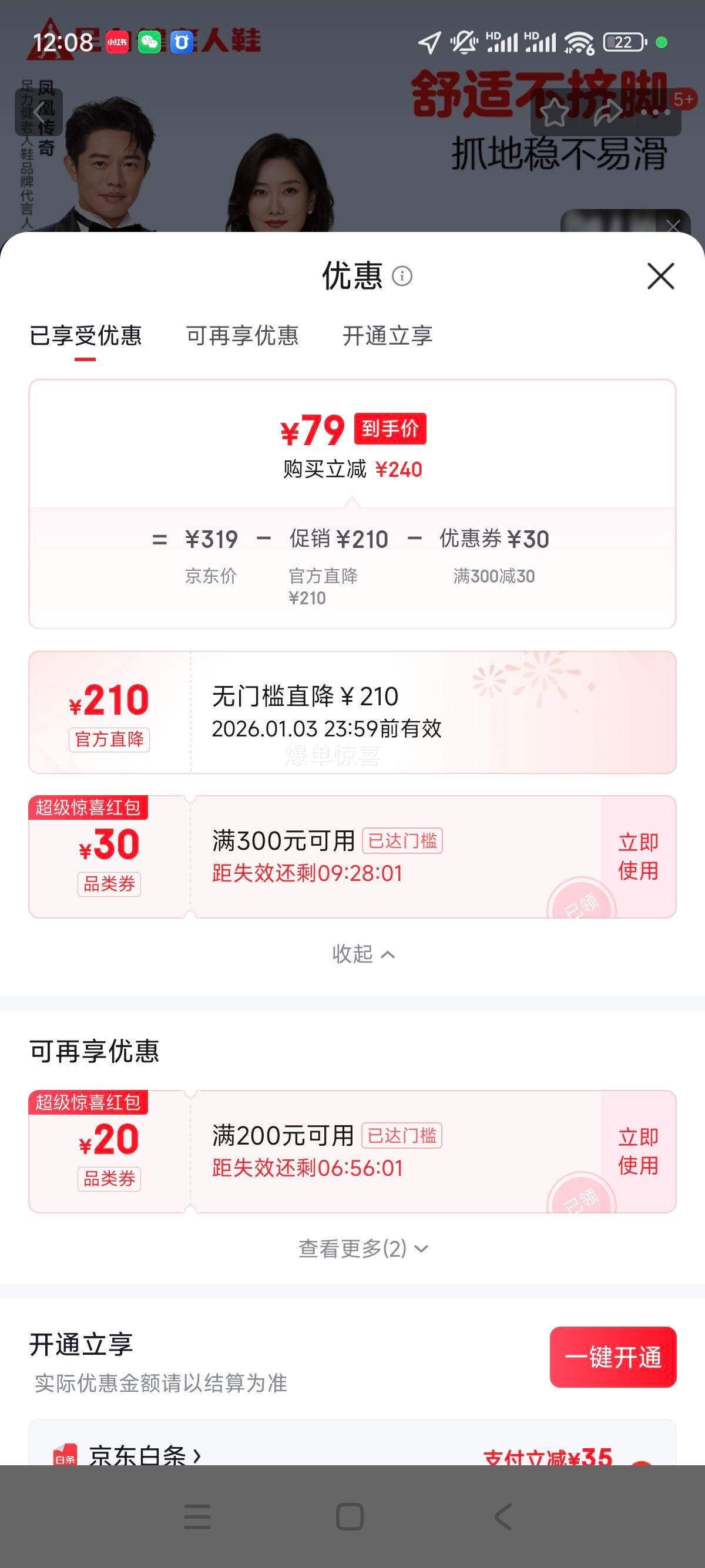Tap 立即使用 on the ¥30 品类券
This screenshot has width=705, height=1568.
tap(637, 856)
